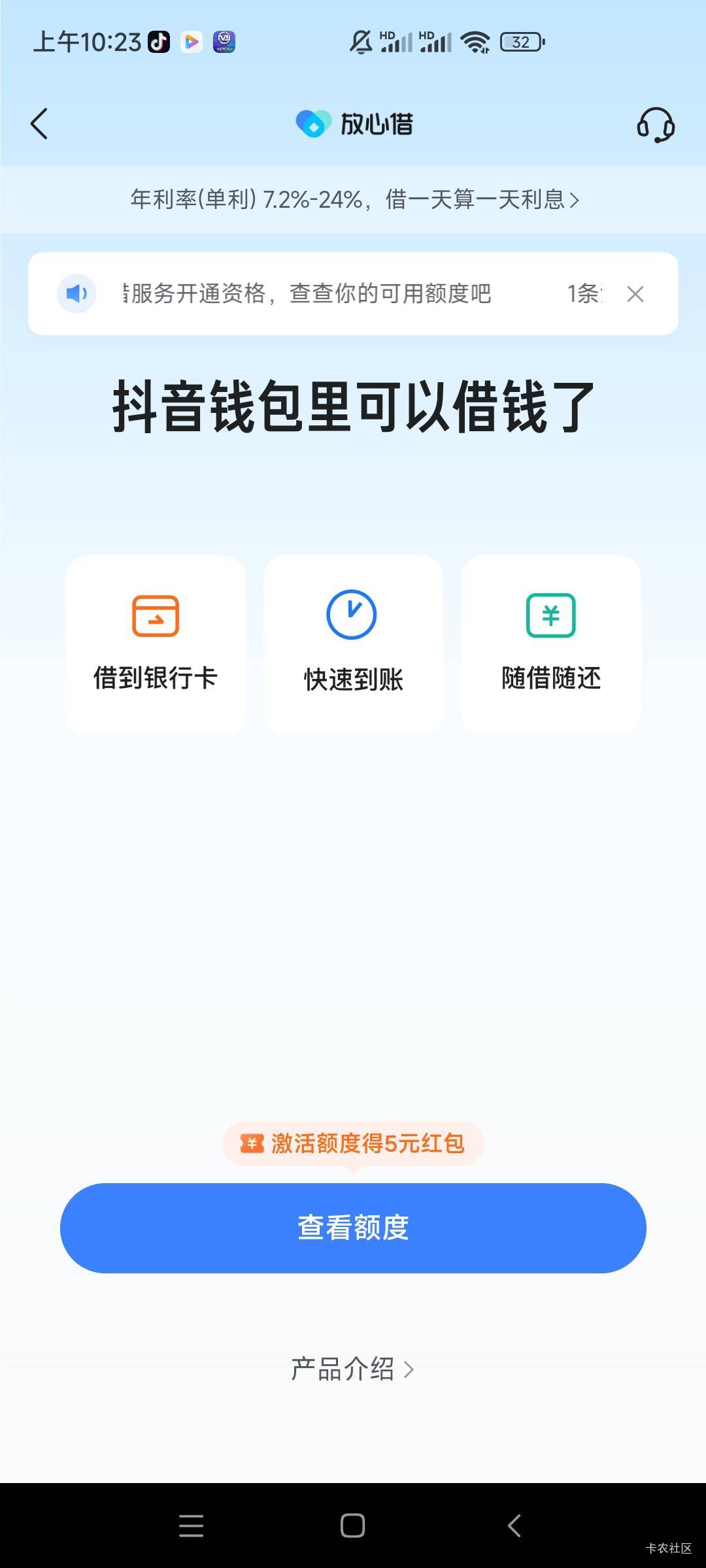Viewport: 706px width, 1568px height.
Task: Go to the home screen via the system button
Action: (x=352, y=1526)
